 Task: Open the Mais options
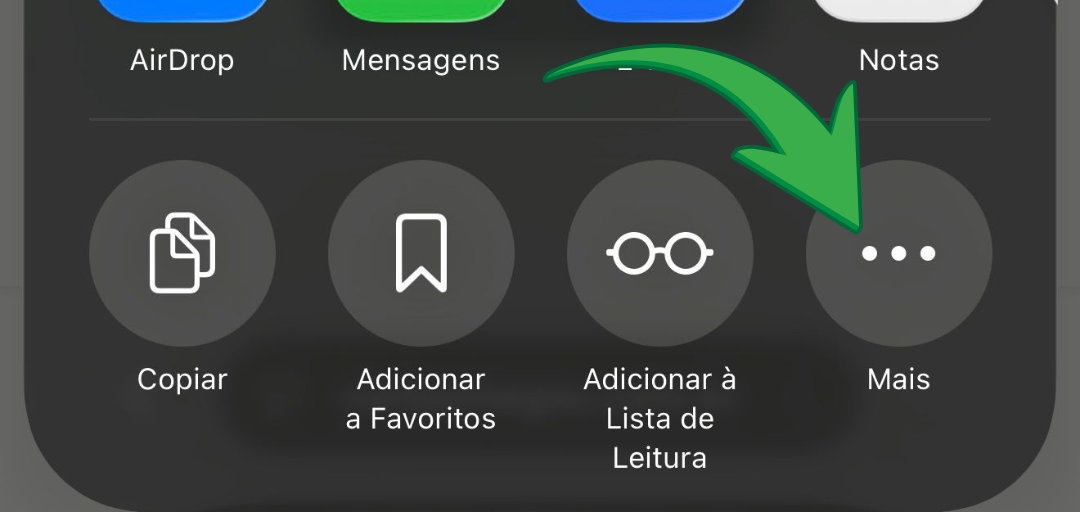(899, 254)
